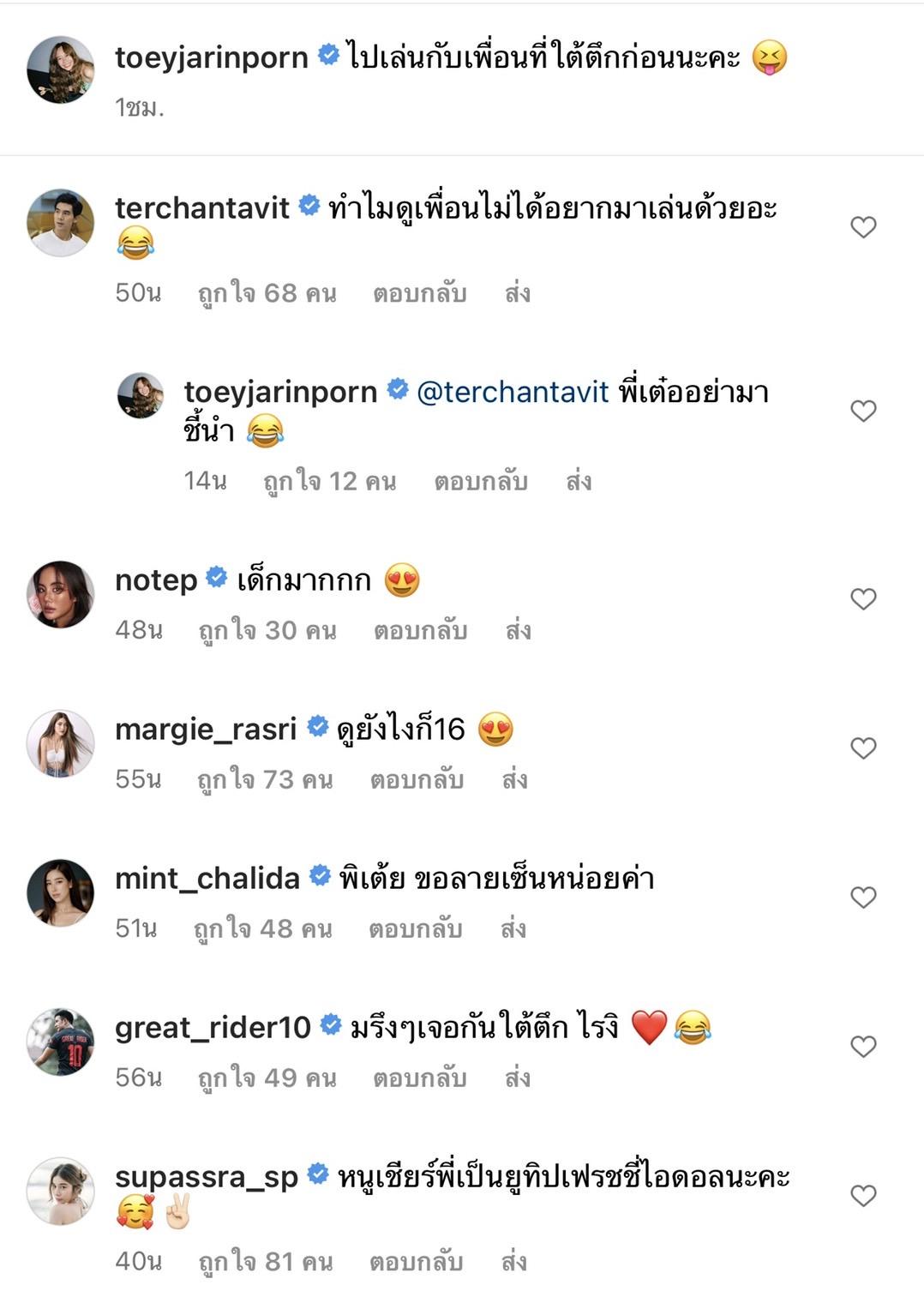Open the @terchantavit mention link
Viewport: 924px width, 1303px height.
coord(513,392)
